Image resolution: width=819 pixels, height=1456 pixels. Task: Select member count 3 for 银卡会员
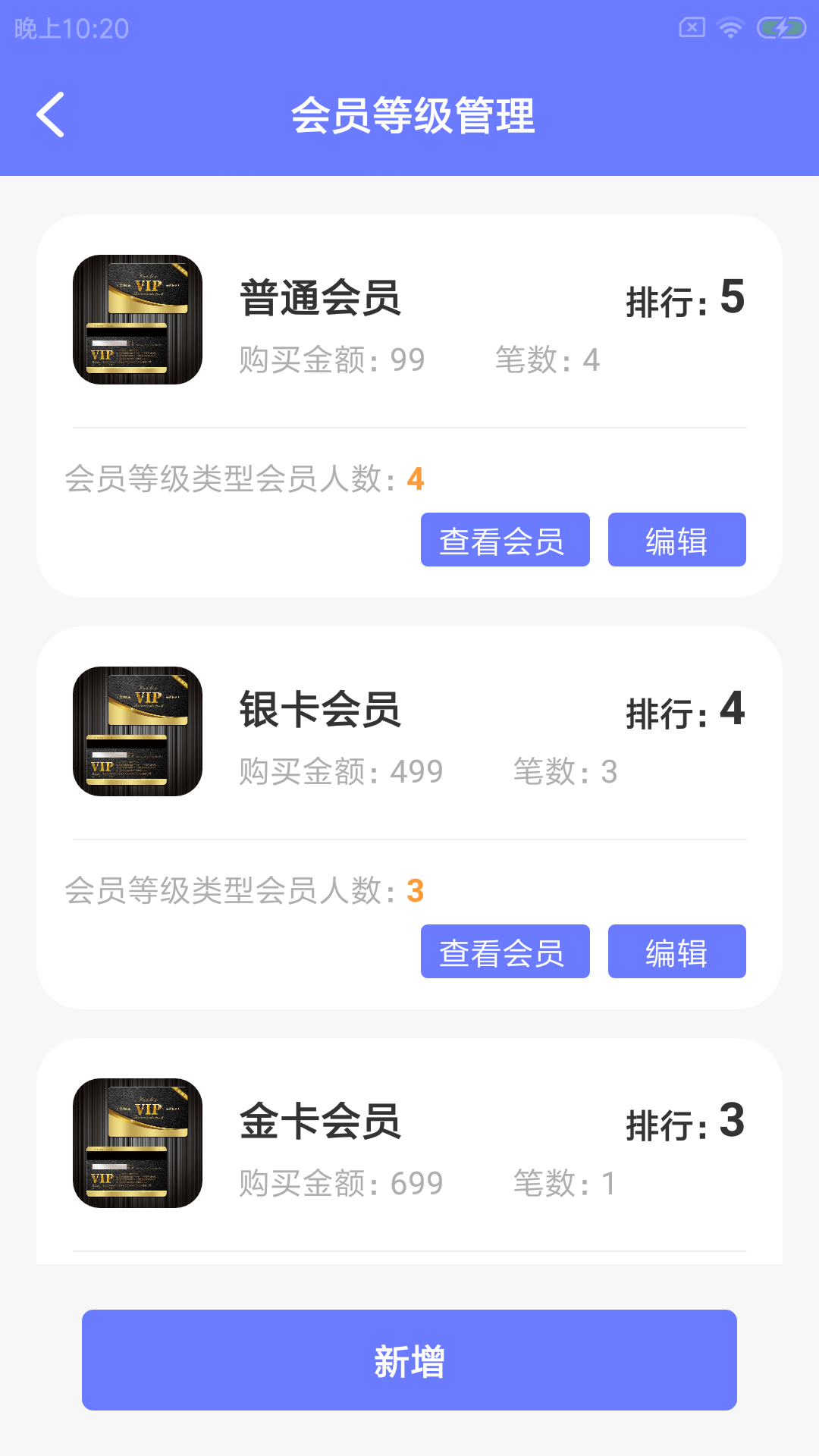(416, 890)
